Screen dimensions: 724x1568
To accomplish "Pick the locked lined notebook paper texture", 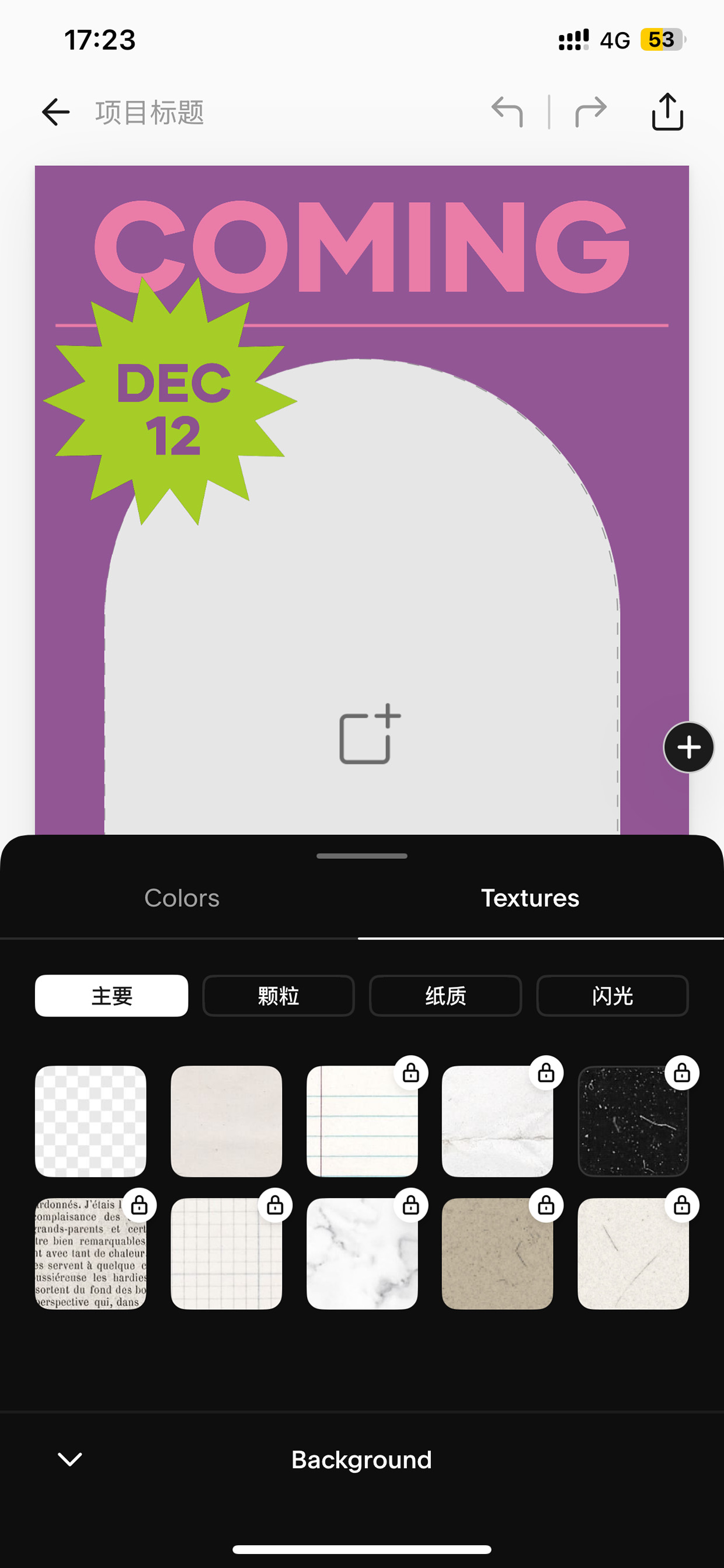I will pos(362,1121).
